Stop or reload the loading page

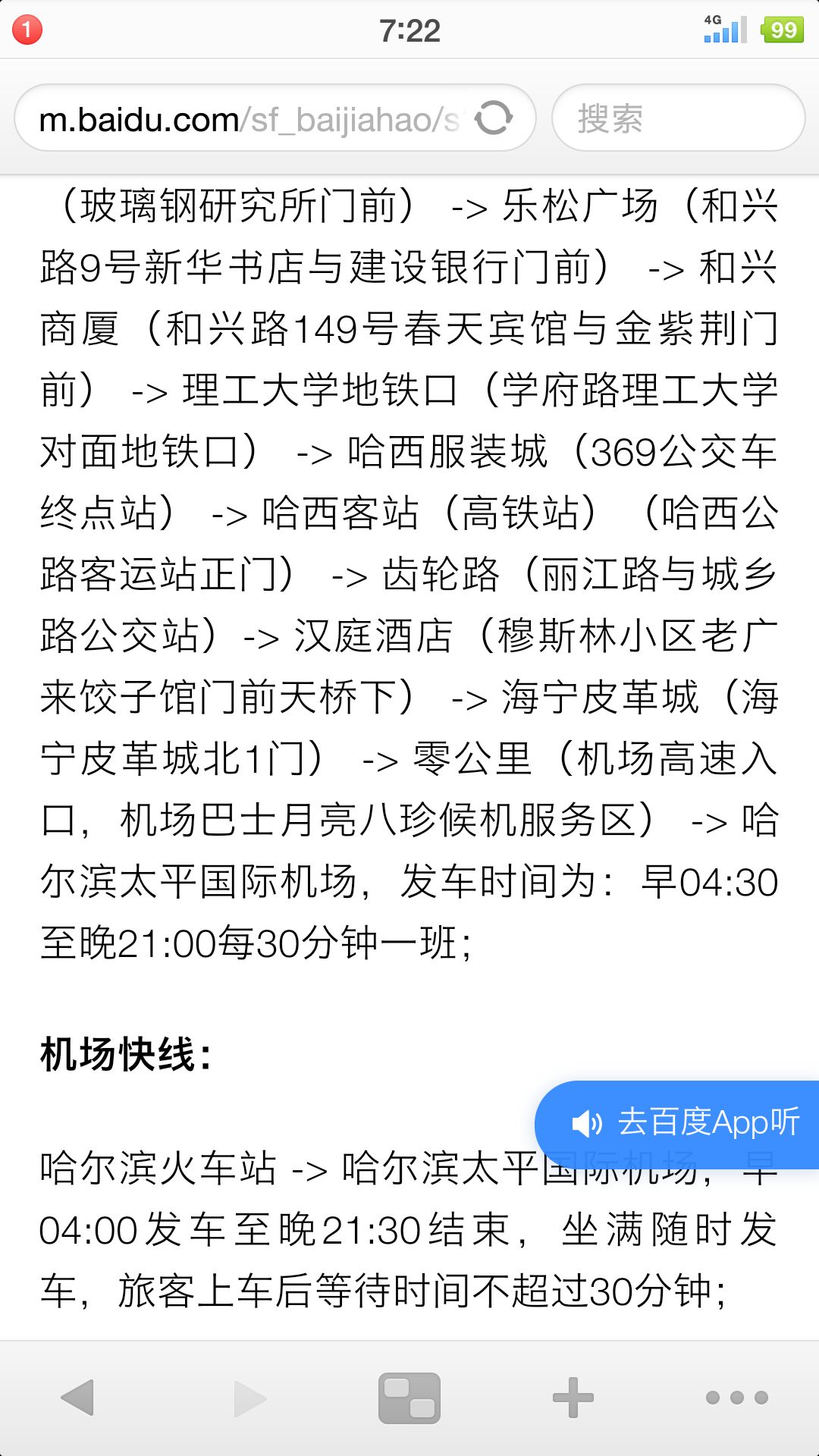[x=494, y=118]
